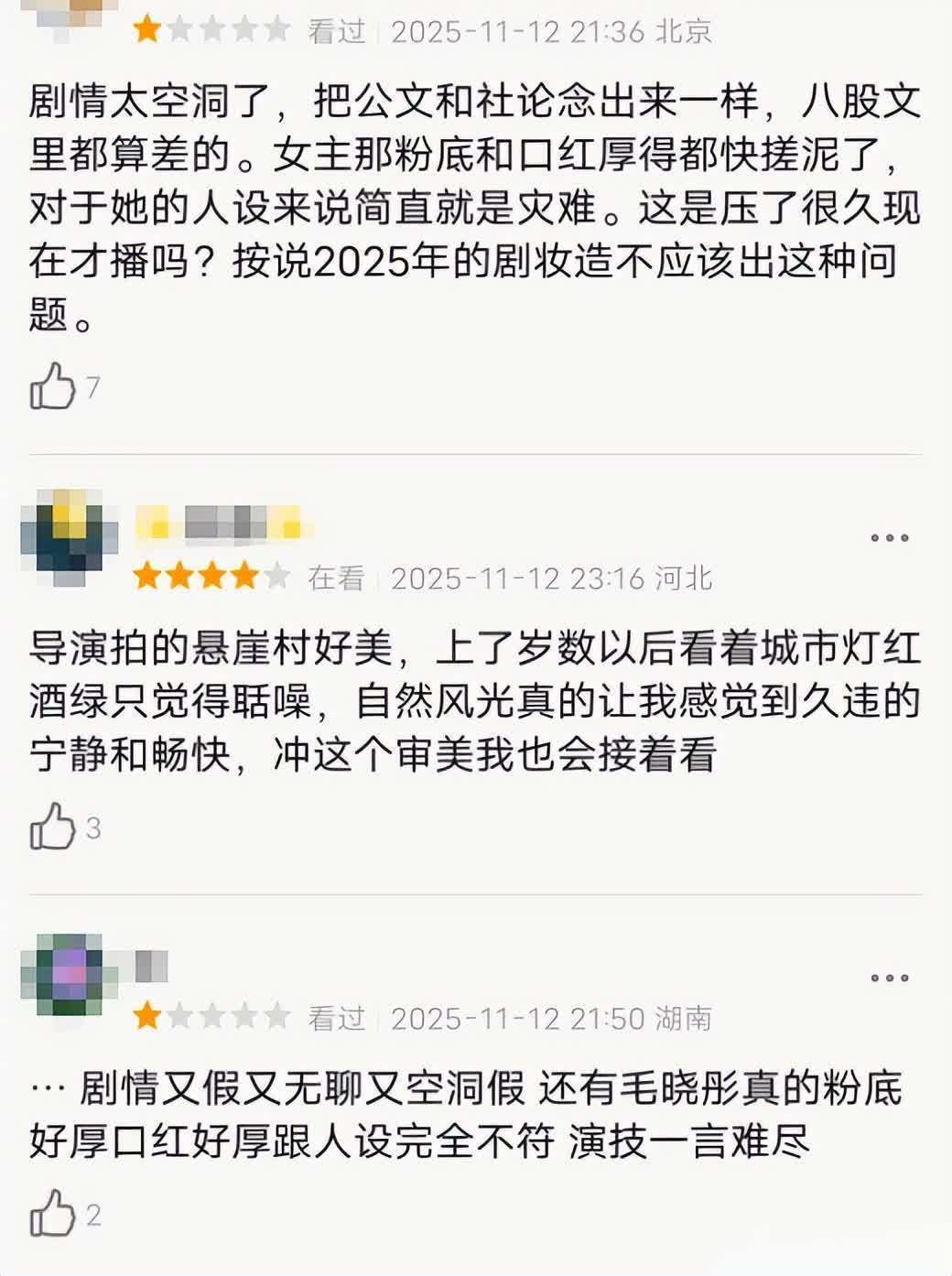Open overflow menu on the Hunan review
This screenshot has height=1276, width=952.
pyautogui.click(x=889, y=978)
